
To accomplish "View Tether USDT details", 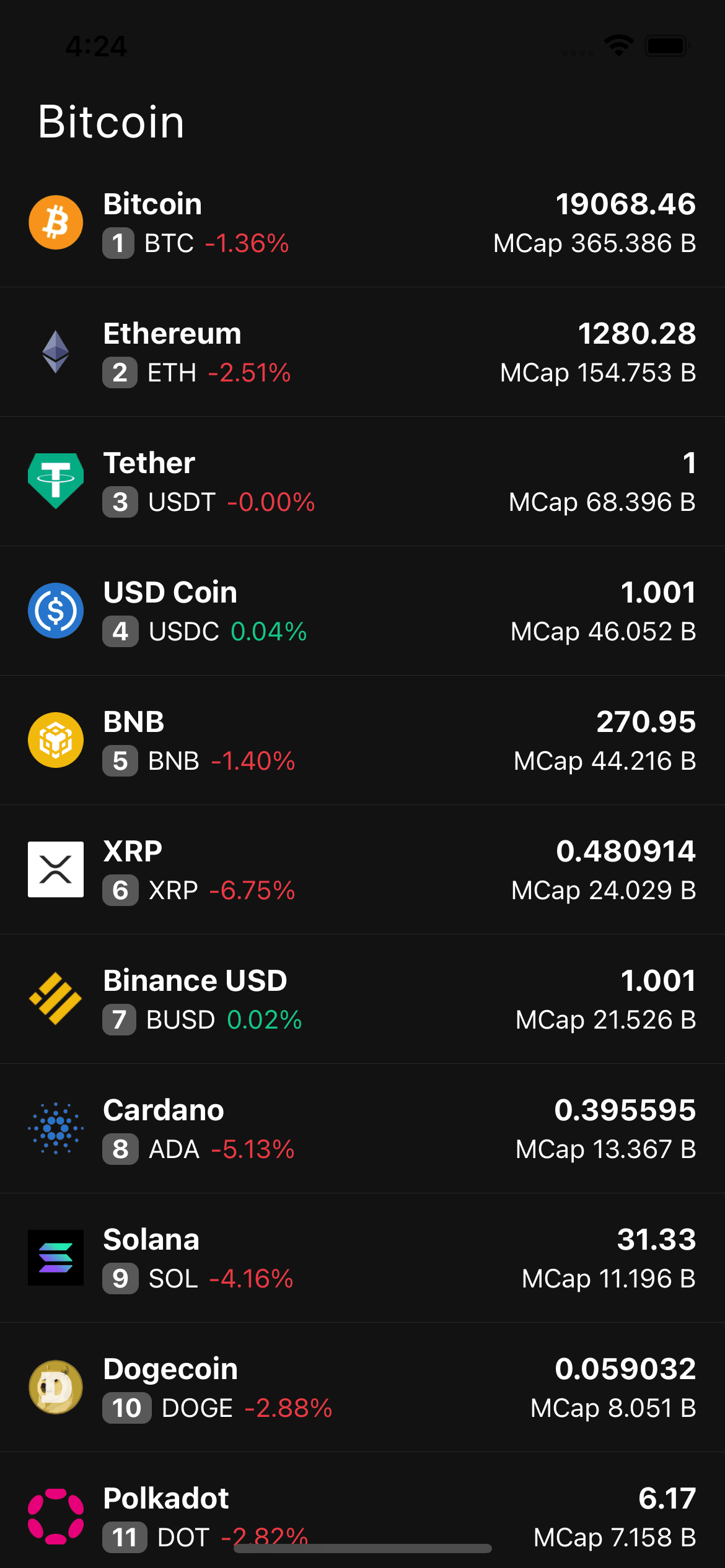I will (x=362, y=482).
